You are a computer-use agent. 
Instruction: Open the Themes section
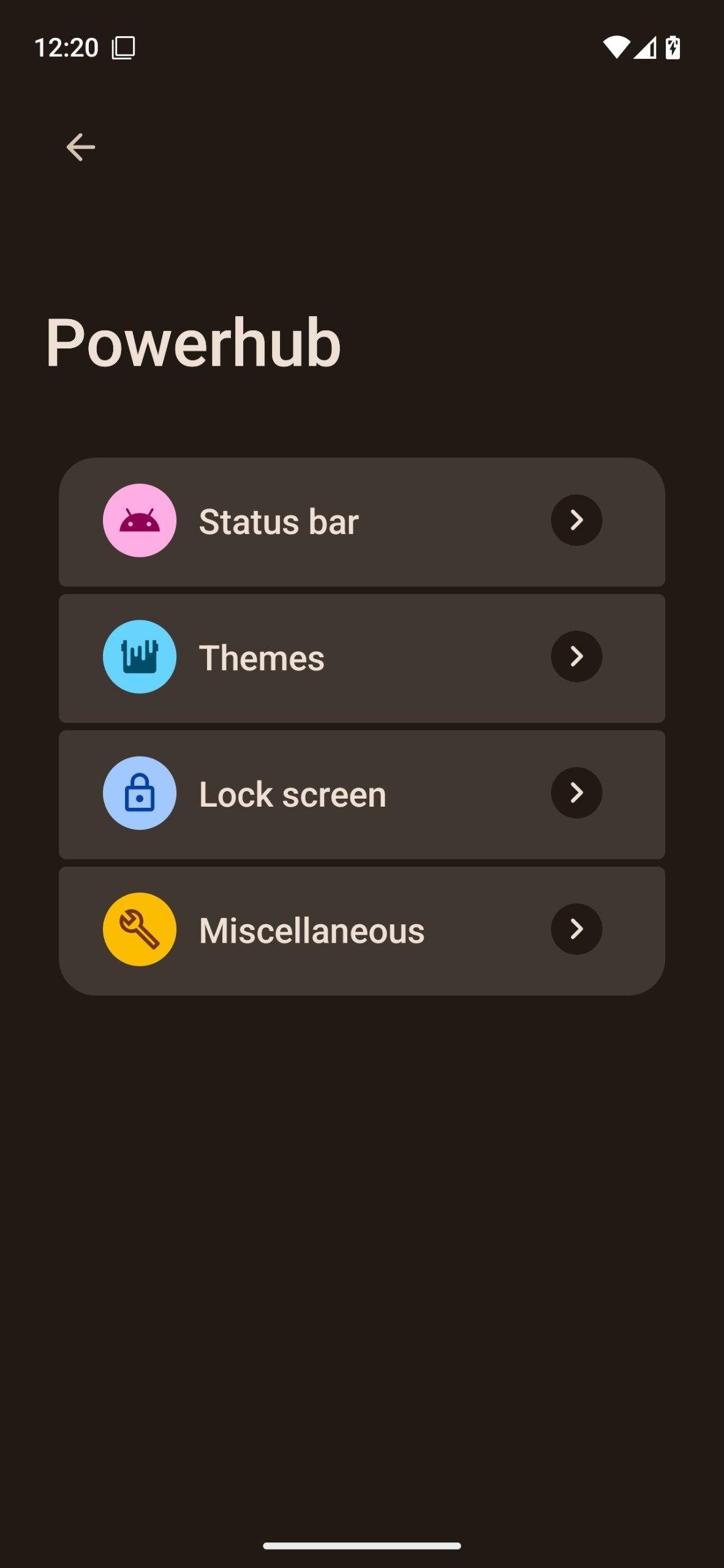[x=361, y=658]
